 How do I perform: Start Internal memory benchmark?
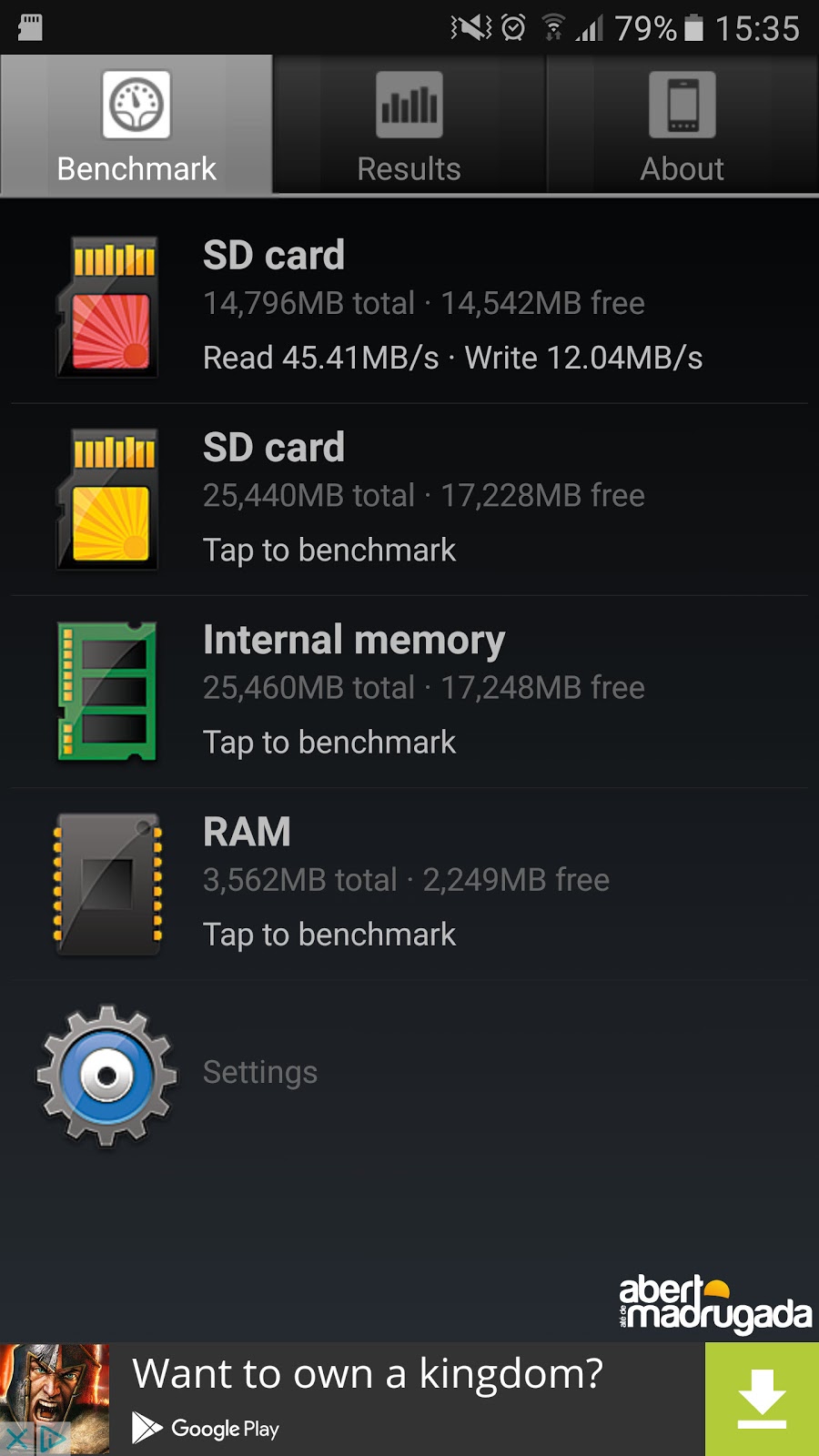409,692
